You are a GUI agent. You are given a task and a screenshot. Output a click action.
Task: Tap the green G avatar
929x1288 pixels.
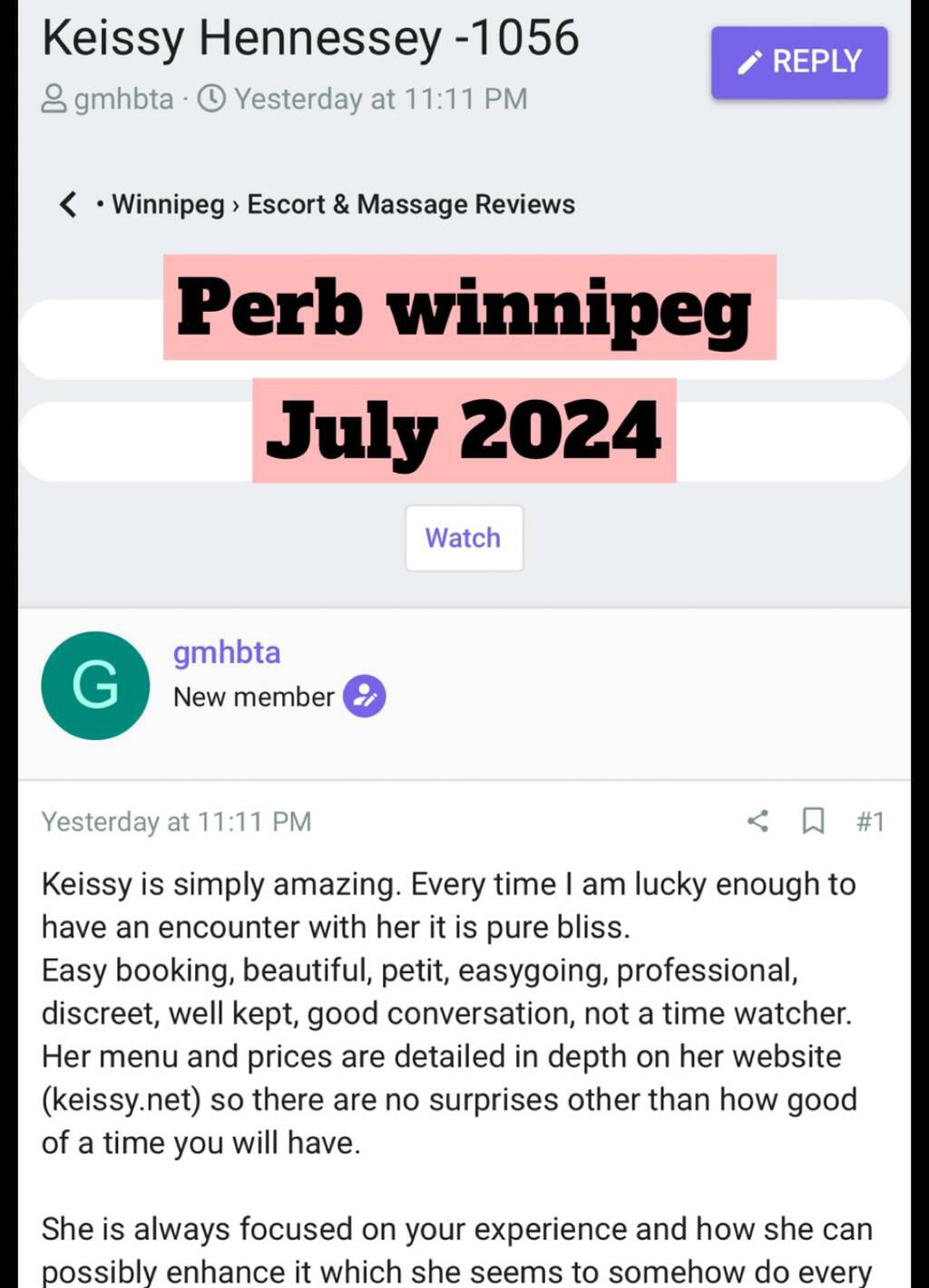(95, 685)
